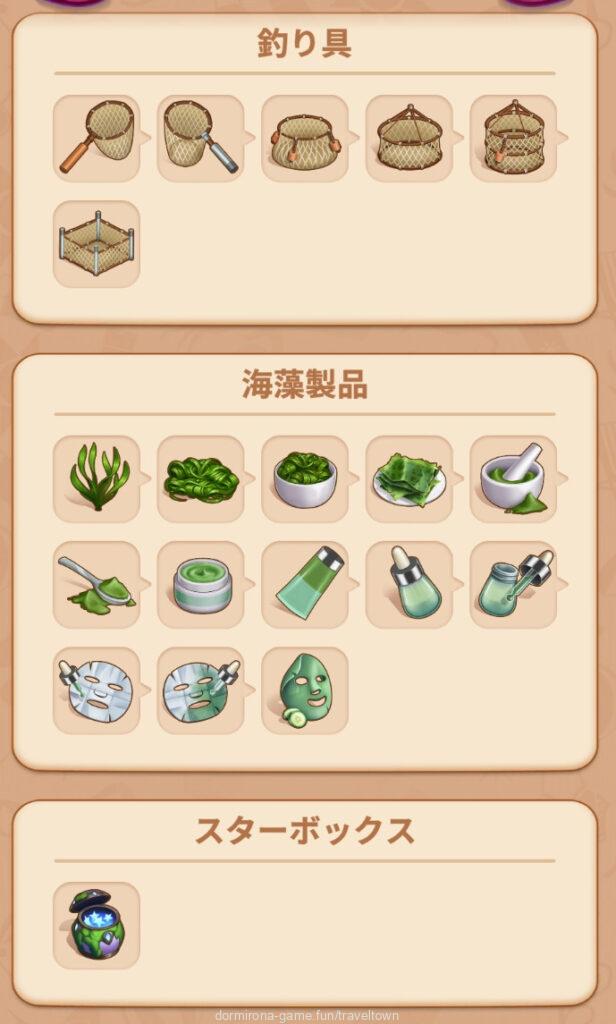The height and width of the screenshot is (1024, 616).
Task: Select the green face mask with cucumber
Action: (305, 690)
